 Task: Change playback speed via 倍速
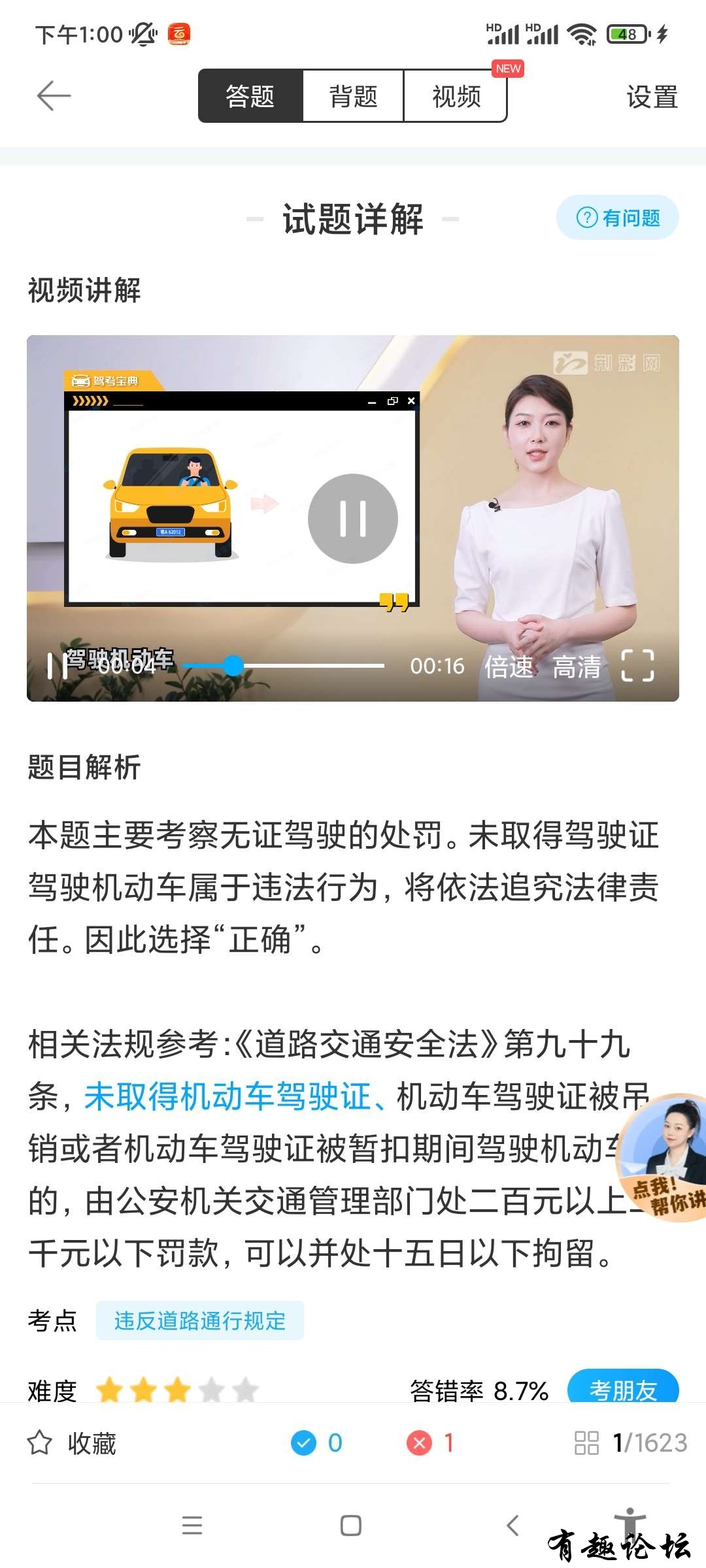[x=509, y=666]
